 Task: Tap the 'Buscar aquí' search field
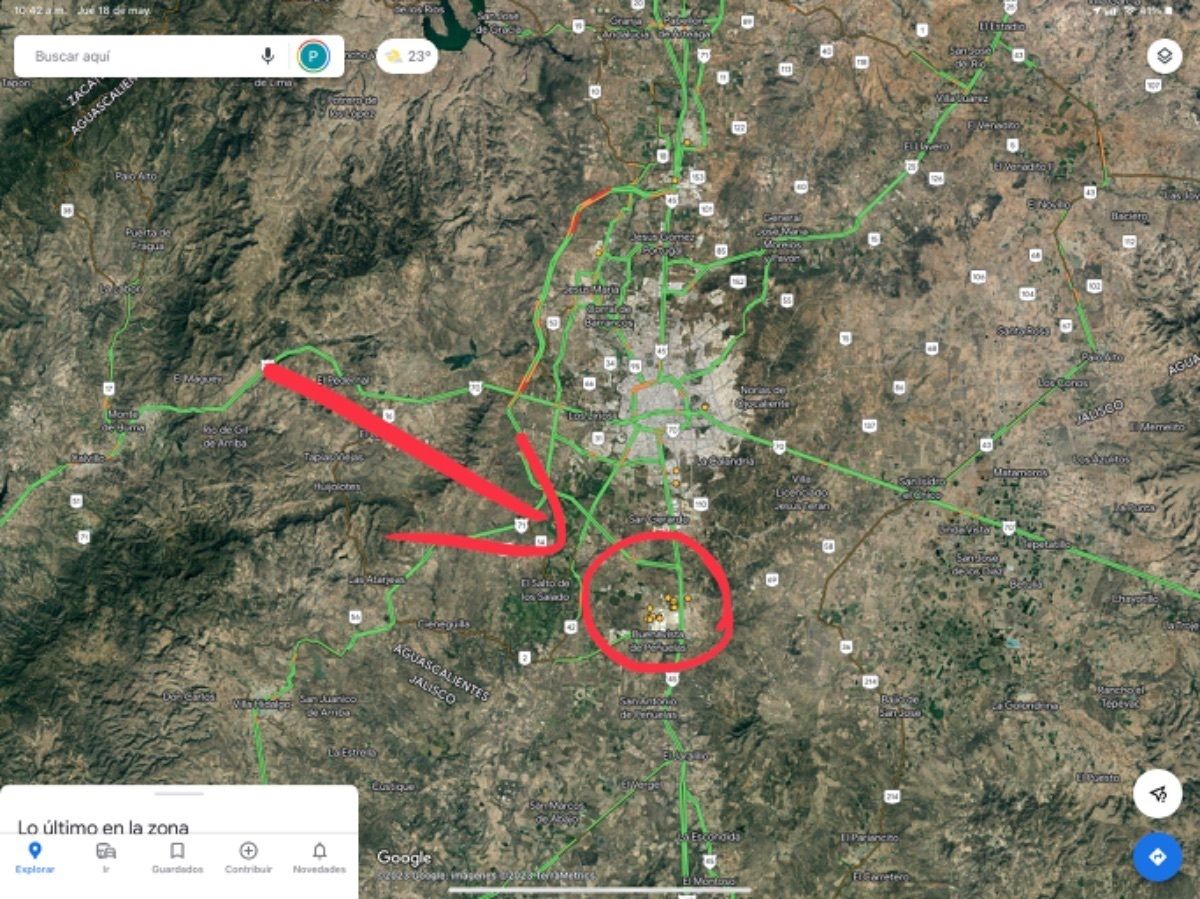tap(140, 56)
